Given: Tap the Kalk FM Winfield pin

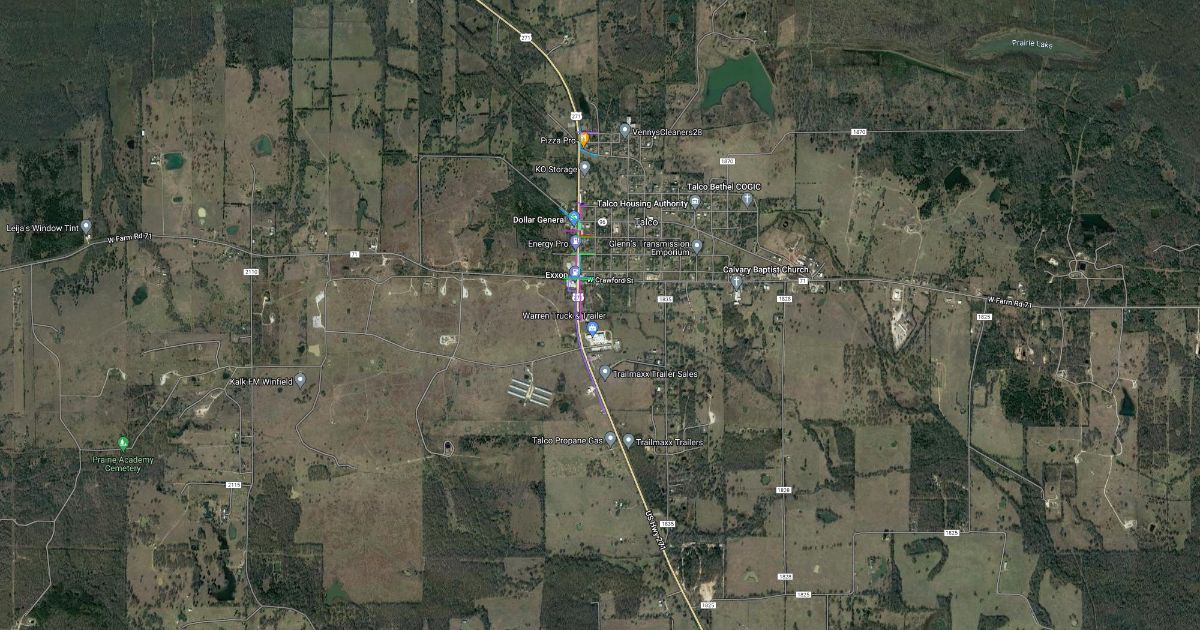Looking at the screenshot, I should coord(300,380).
